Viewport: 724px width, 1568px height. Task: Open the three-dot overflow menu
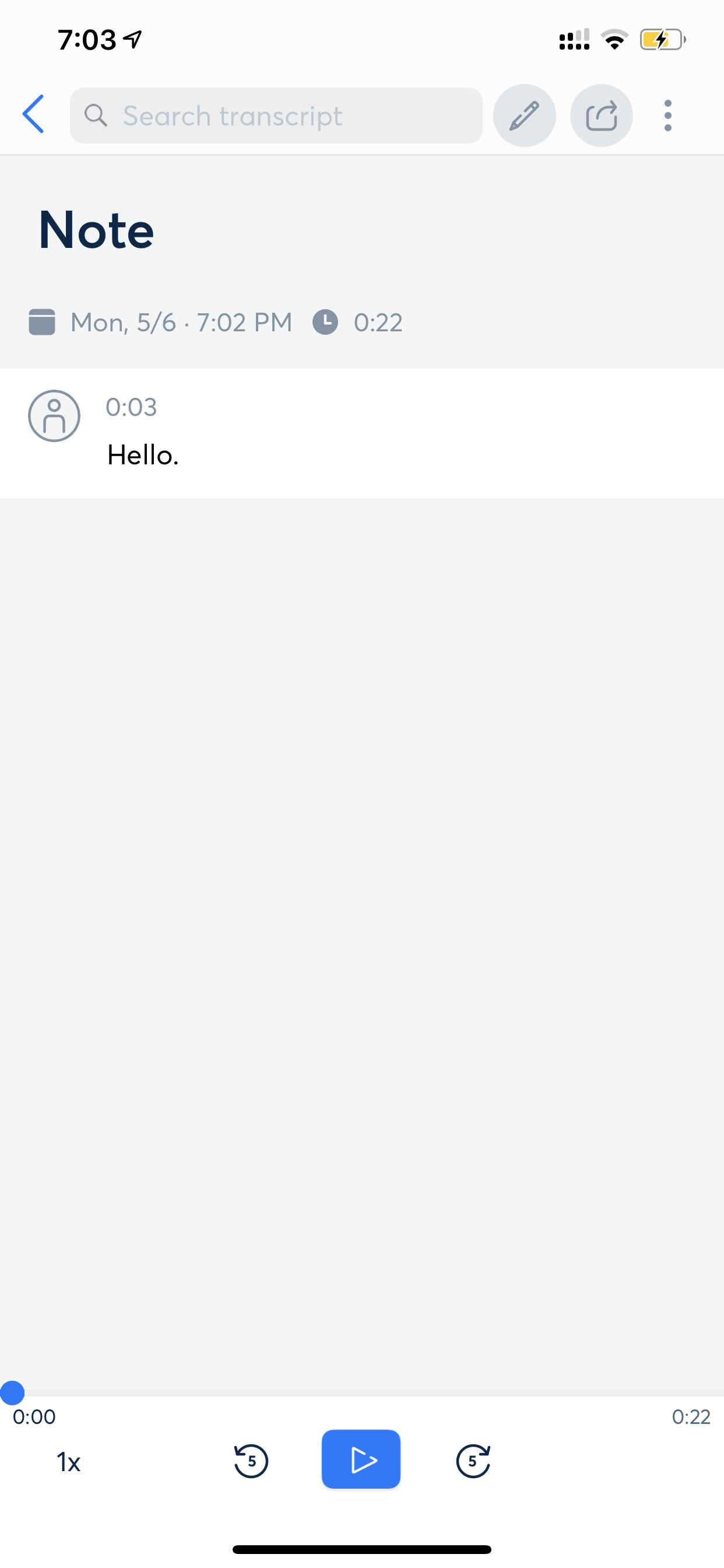point(667,116)
